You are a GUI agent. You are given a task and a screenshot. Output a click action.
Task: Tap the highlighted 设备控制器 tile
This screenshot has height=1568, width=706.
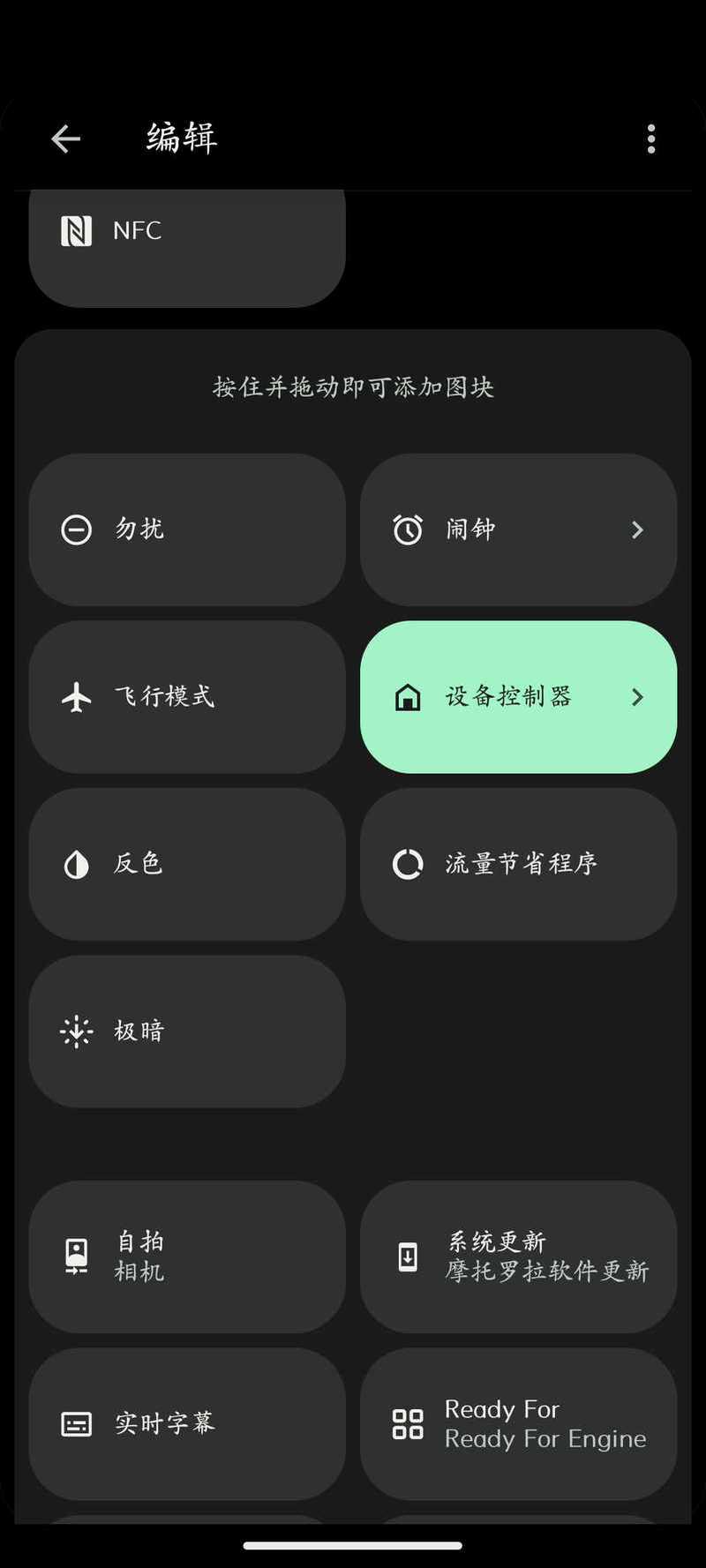click(519, 697)
